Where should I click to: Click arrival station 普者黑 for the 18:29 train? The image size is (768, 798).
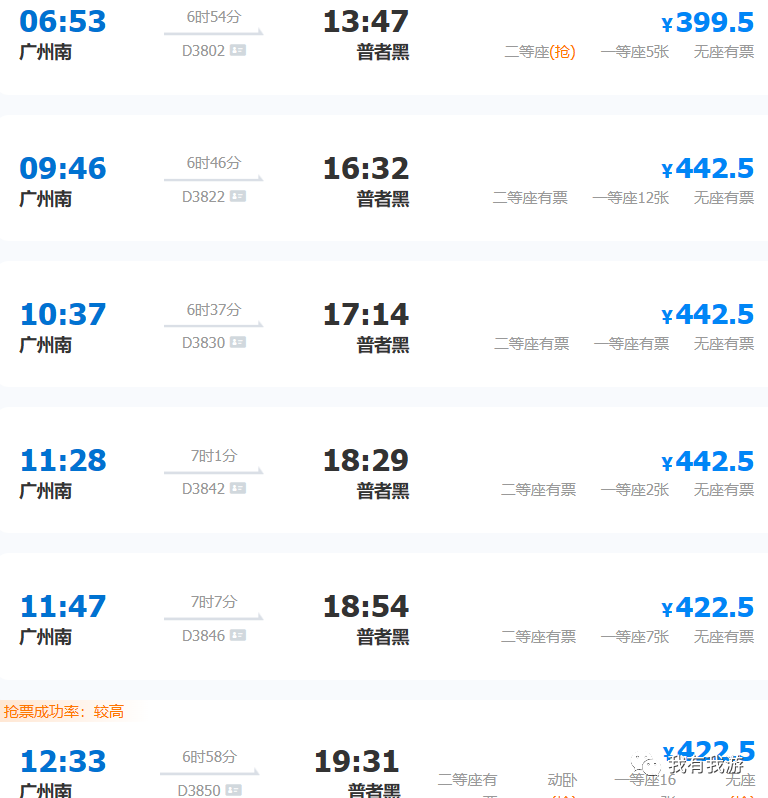383,490
